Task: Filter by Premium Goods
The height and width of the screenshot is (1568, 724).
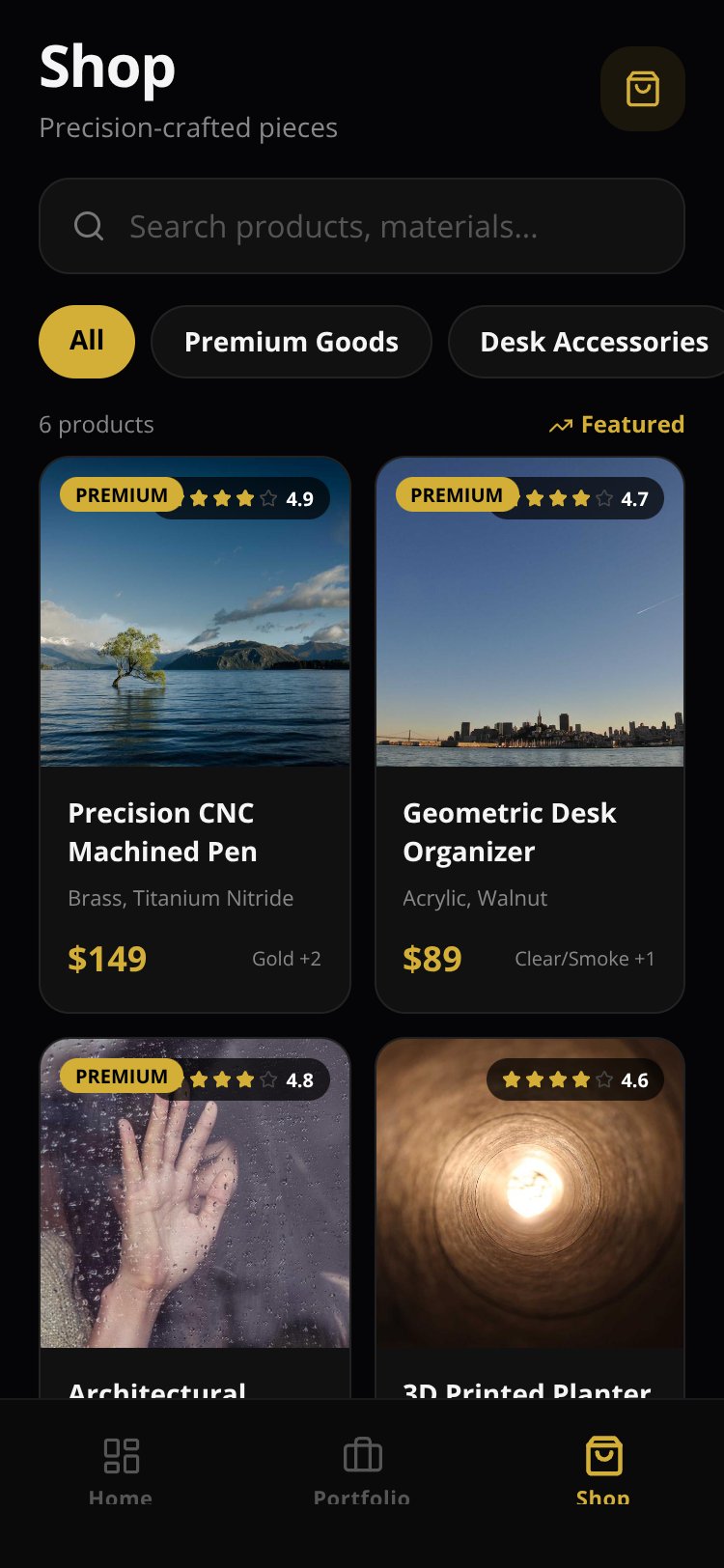Action: pos(292,342)
